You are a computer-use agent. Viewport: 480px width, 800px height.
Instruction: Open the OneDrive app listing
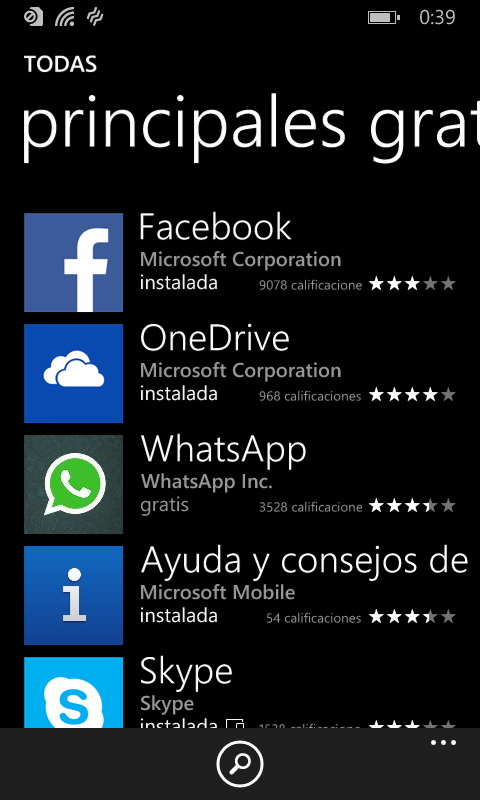240,373
